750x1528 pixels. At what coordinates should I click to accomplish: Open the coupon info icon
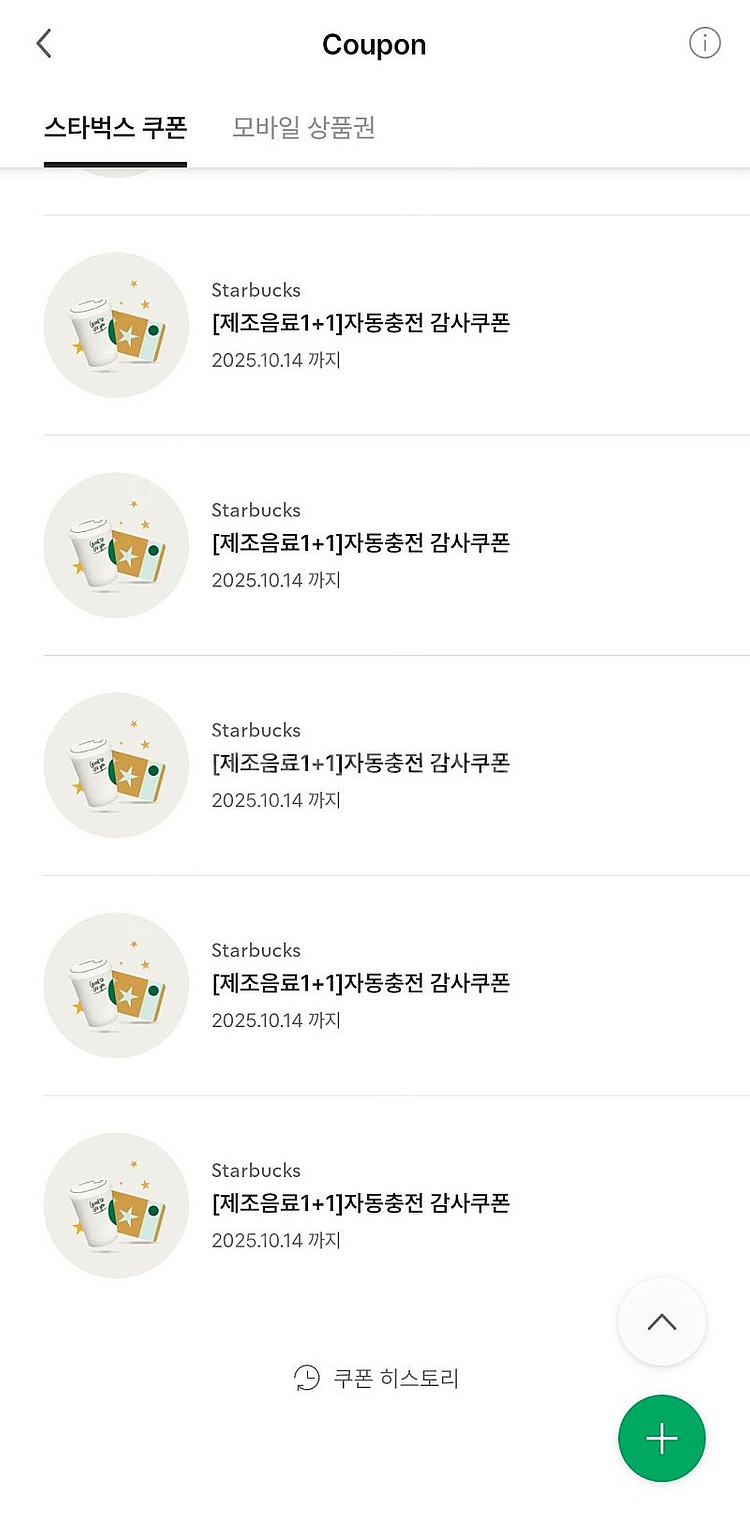[705, 43]
